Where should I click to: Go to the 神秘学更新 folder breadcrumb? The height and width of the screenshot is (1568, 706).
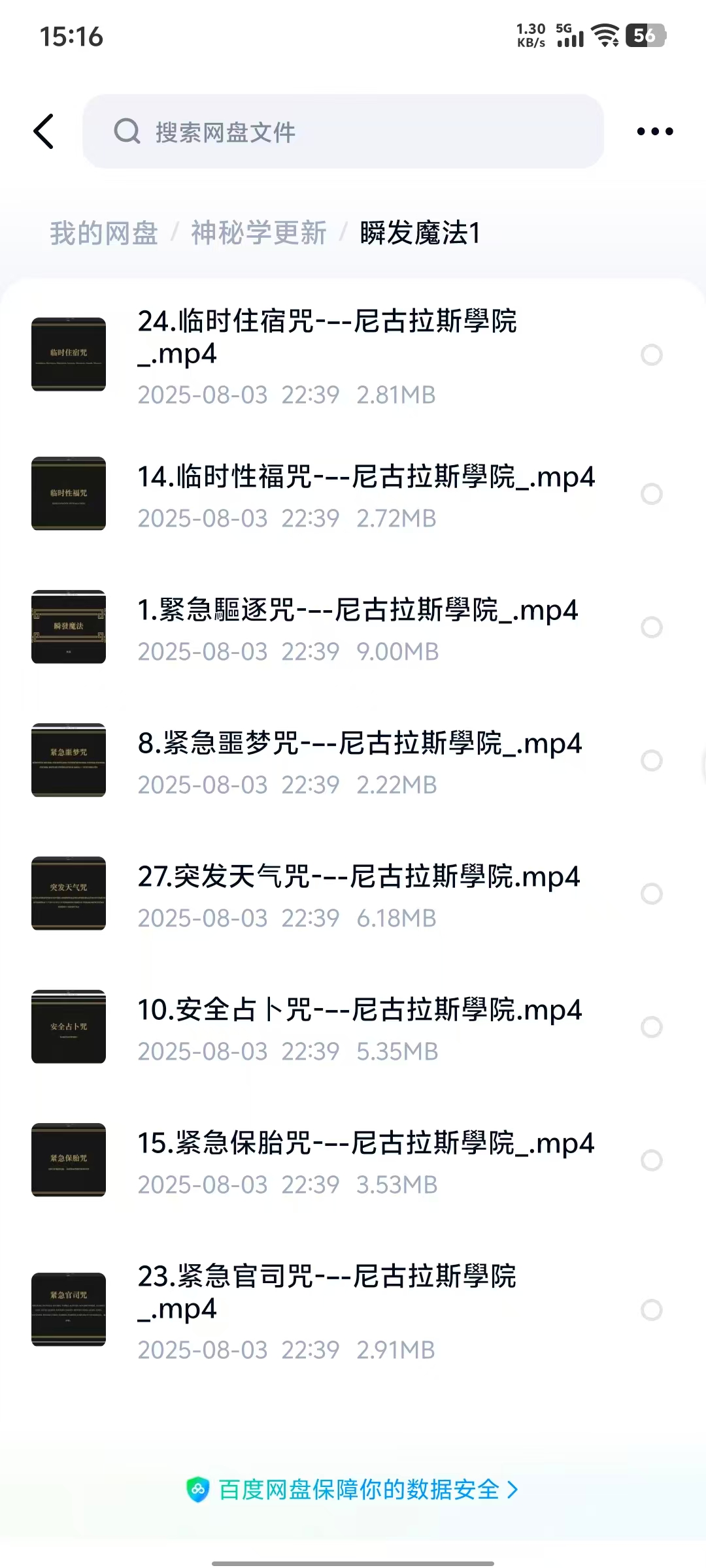258,233
